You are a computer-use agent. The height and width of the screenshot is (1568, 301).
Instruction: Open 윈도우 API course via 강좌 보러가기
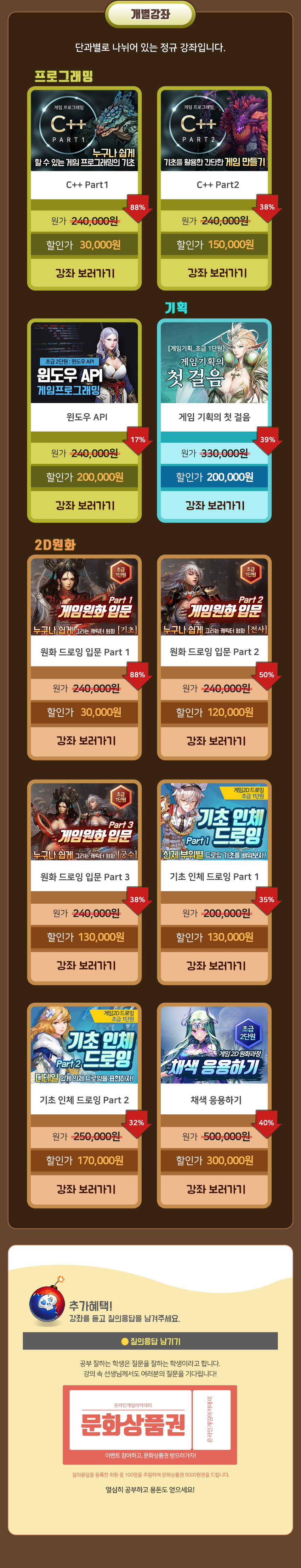click(85, 505)
